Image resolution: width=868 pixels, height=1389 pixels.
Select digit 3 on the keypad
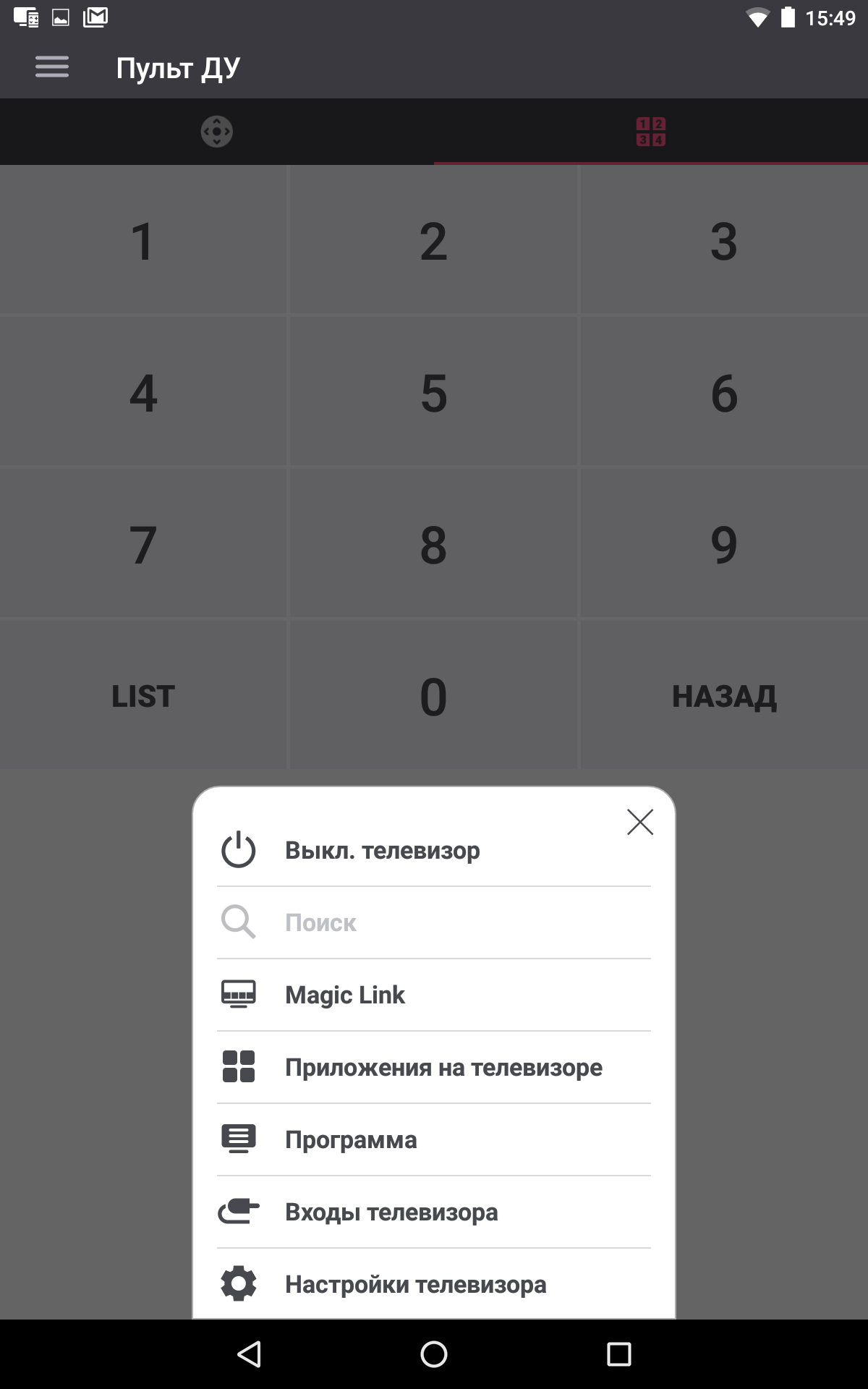tap(724, 241)
